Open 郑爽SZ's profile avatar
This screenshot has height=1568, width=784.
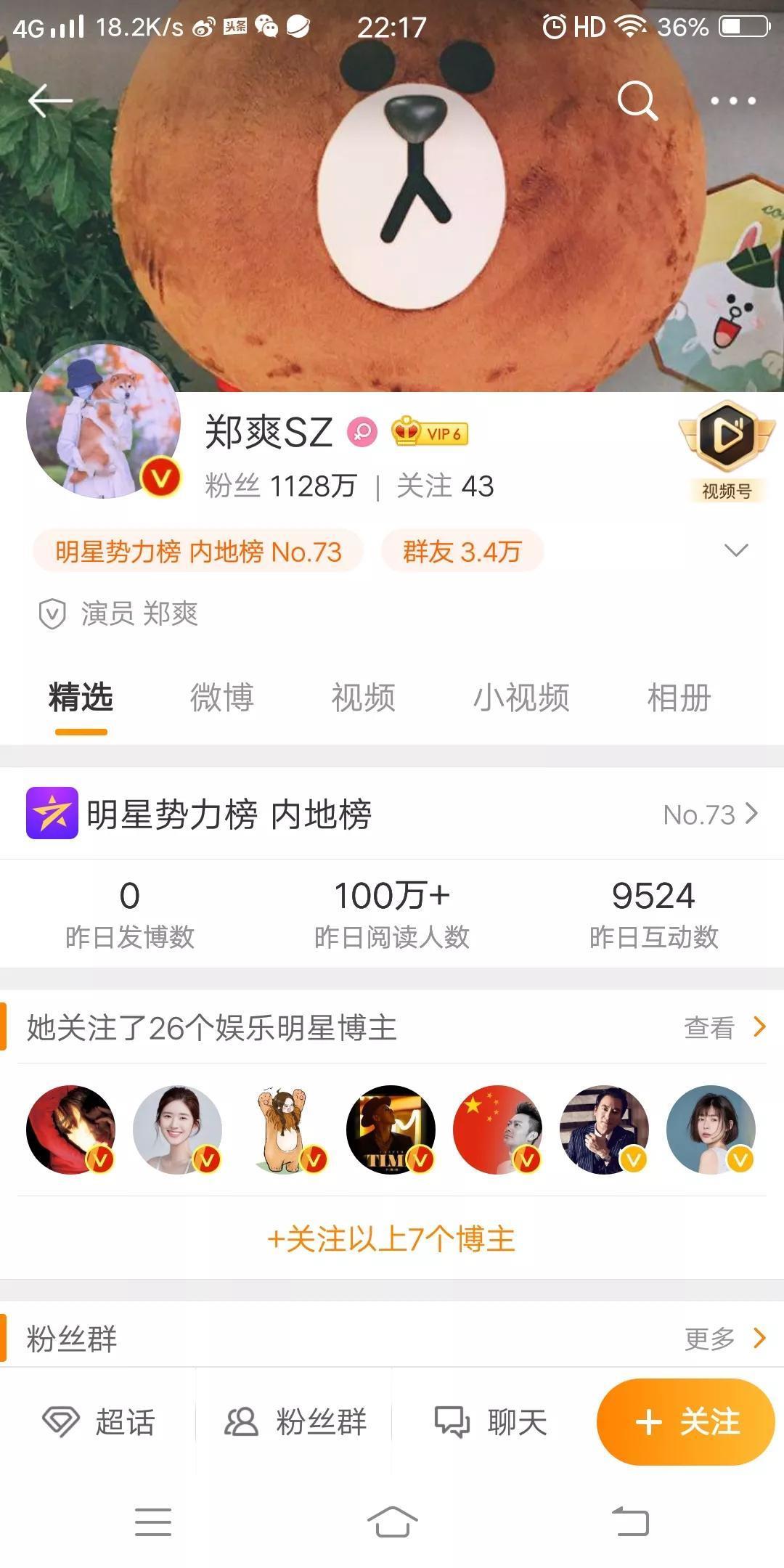click(x=103, y=421)
